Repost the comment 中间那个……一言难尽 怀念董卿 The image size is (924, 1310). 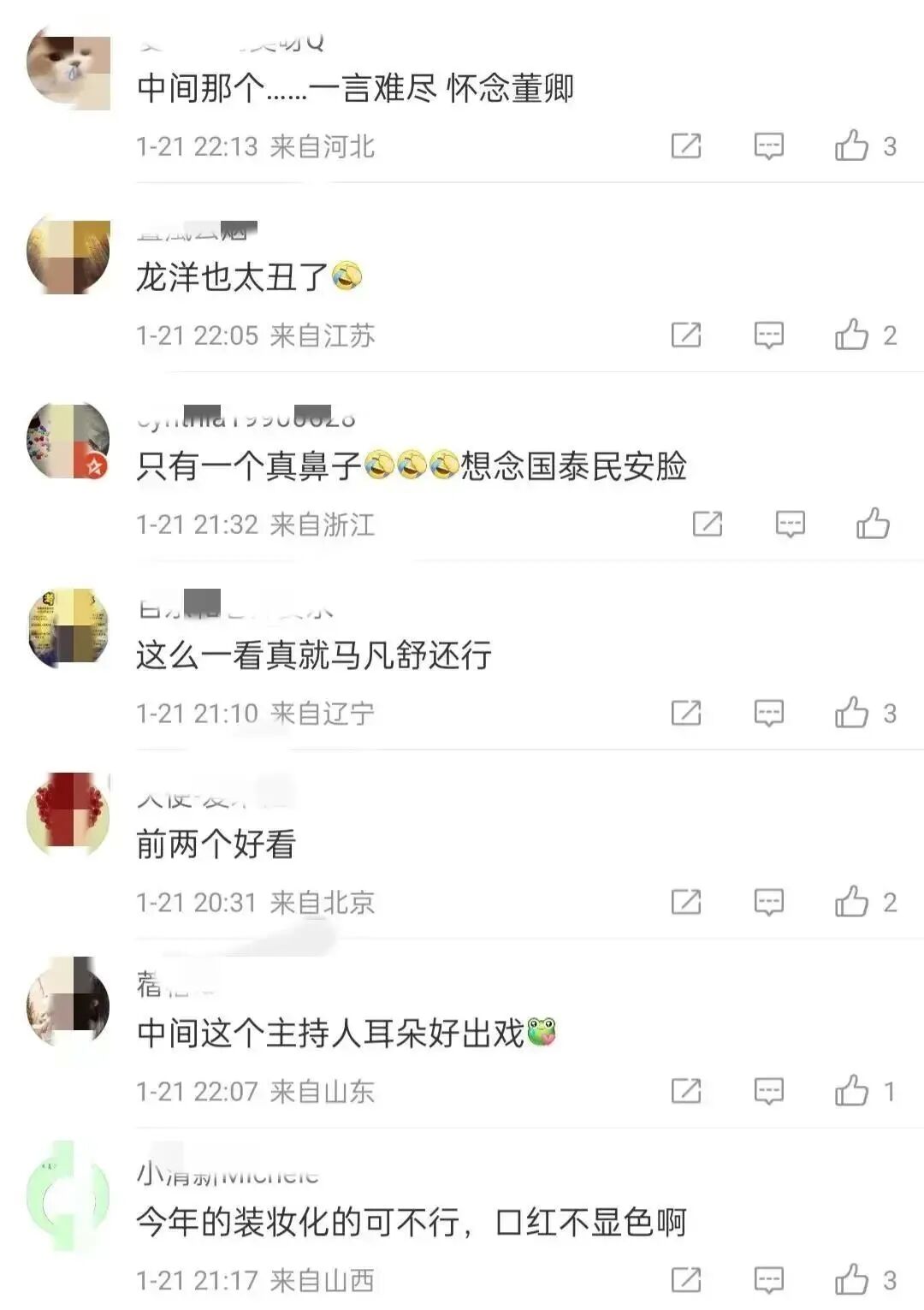(686, 146)
